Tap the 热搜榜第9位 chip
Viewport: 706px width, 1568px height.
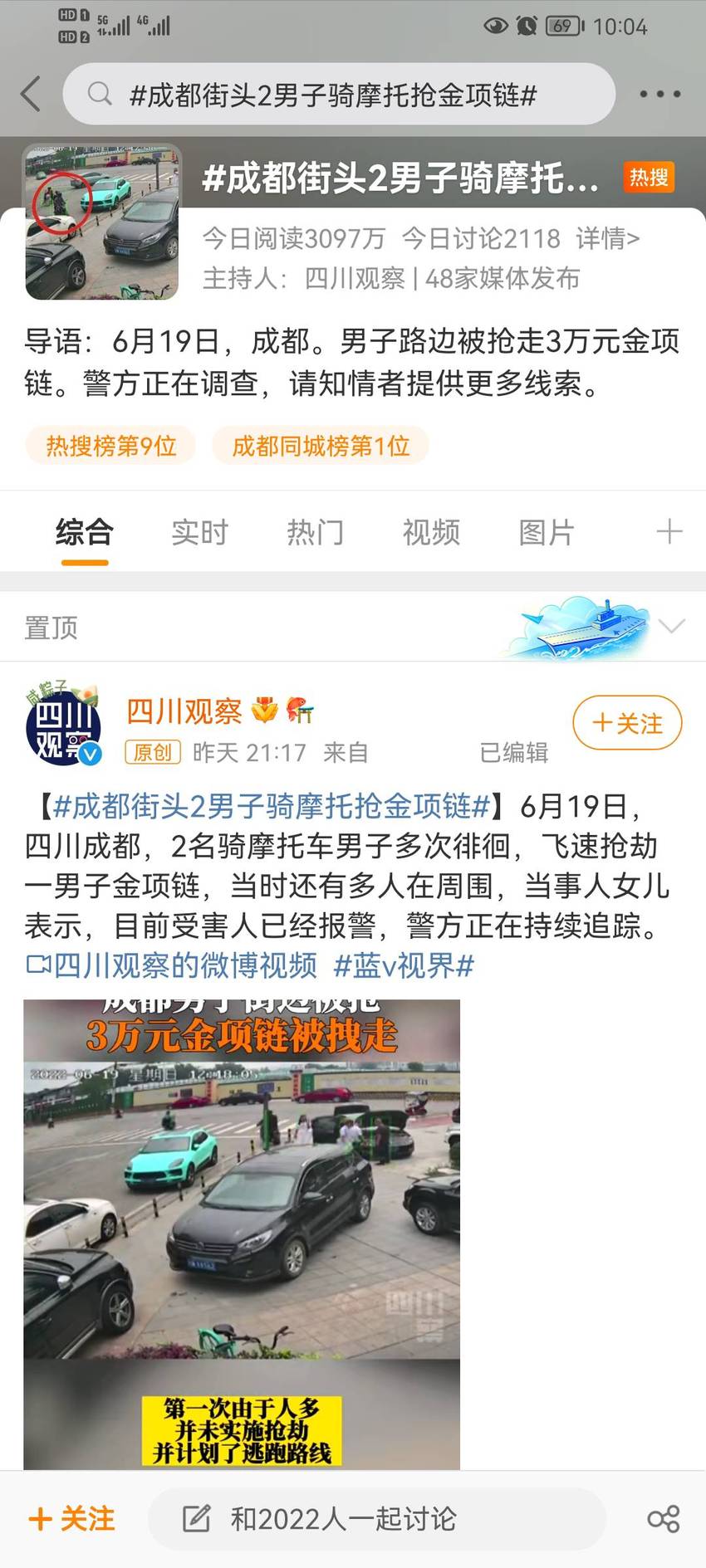click(x=111, y=446)
